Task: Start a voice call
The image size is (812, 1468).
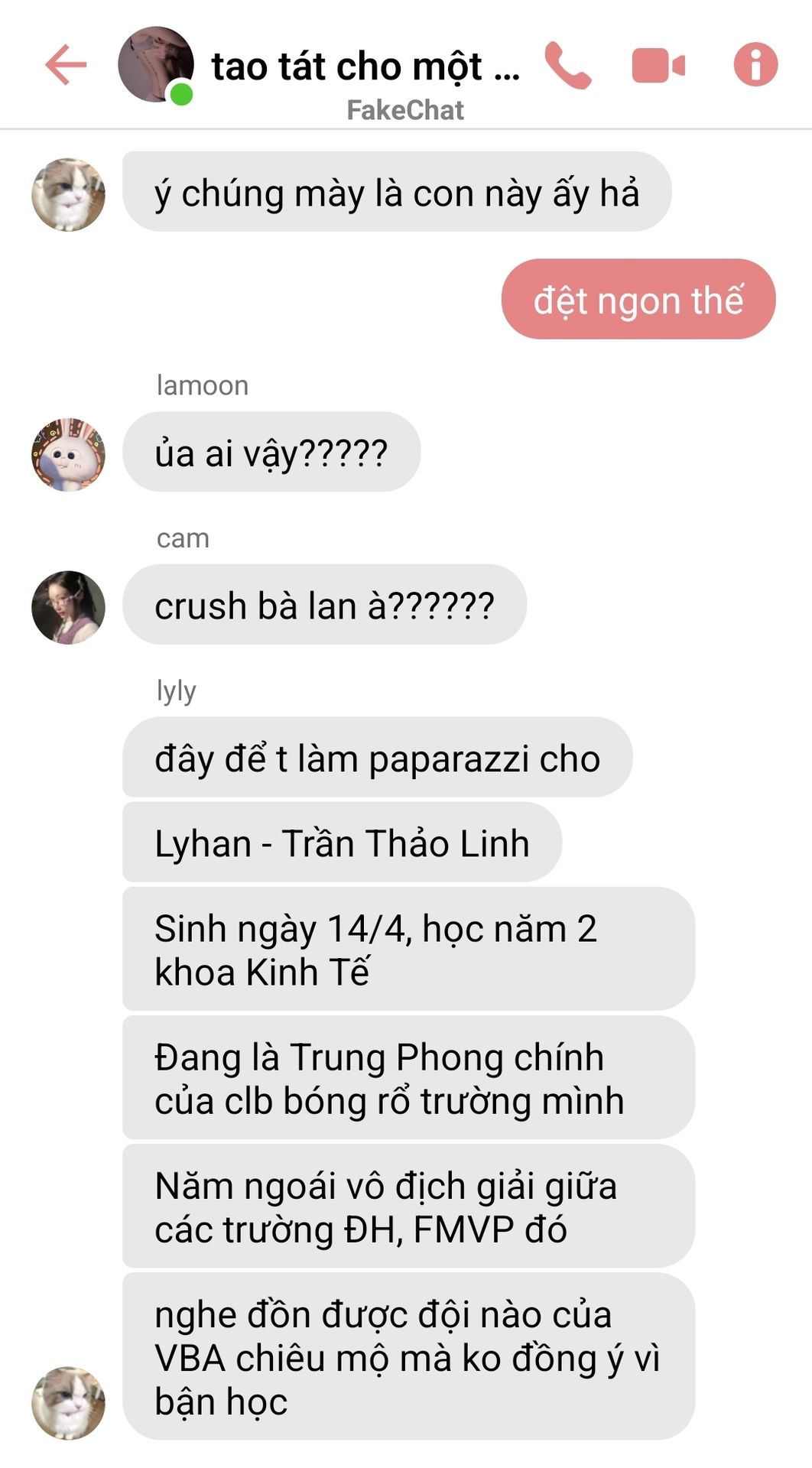Action: tap(567, 66)
